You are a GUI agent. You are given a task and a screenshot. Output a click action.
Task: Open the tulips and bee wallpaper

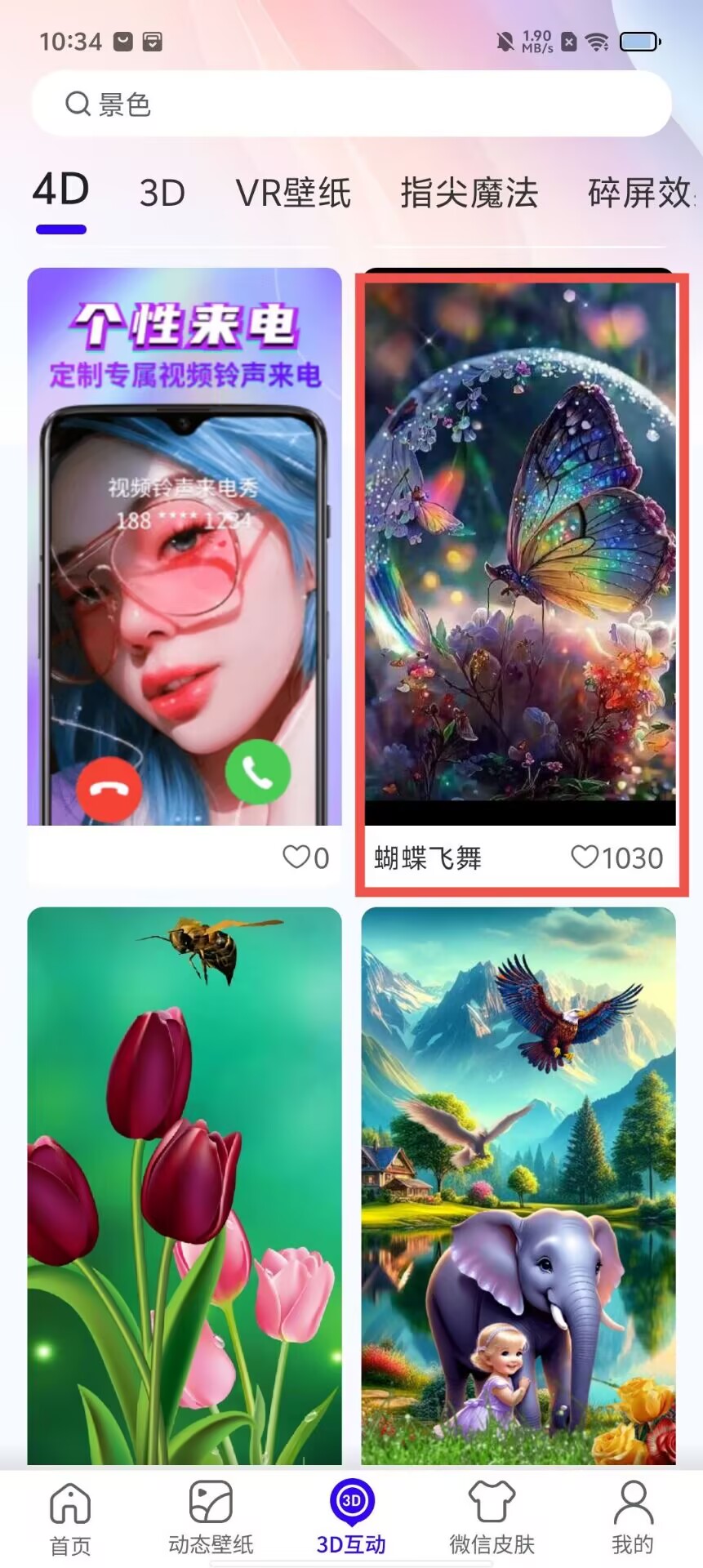tap(185, 1184)
